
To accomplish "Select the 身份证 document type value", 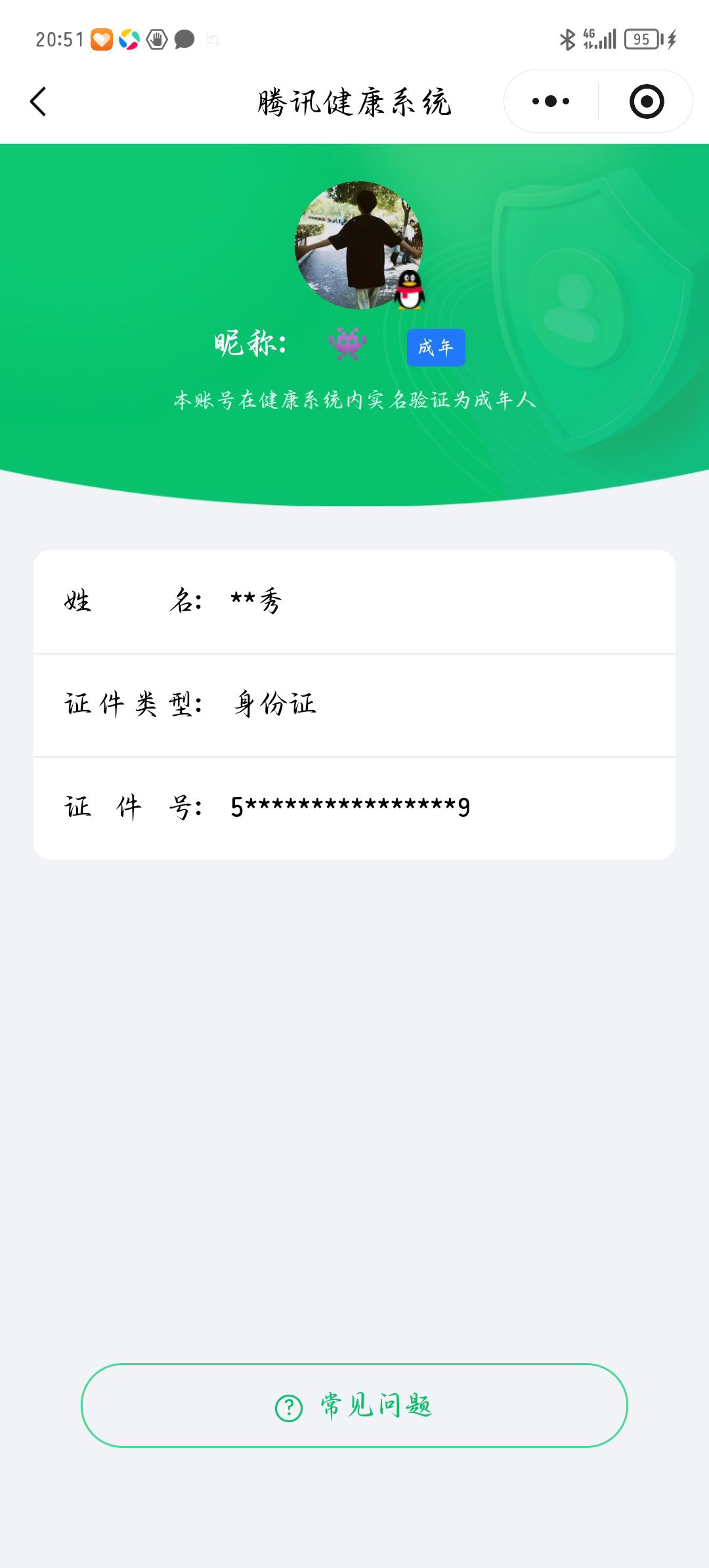I will pos(274,703).
